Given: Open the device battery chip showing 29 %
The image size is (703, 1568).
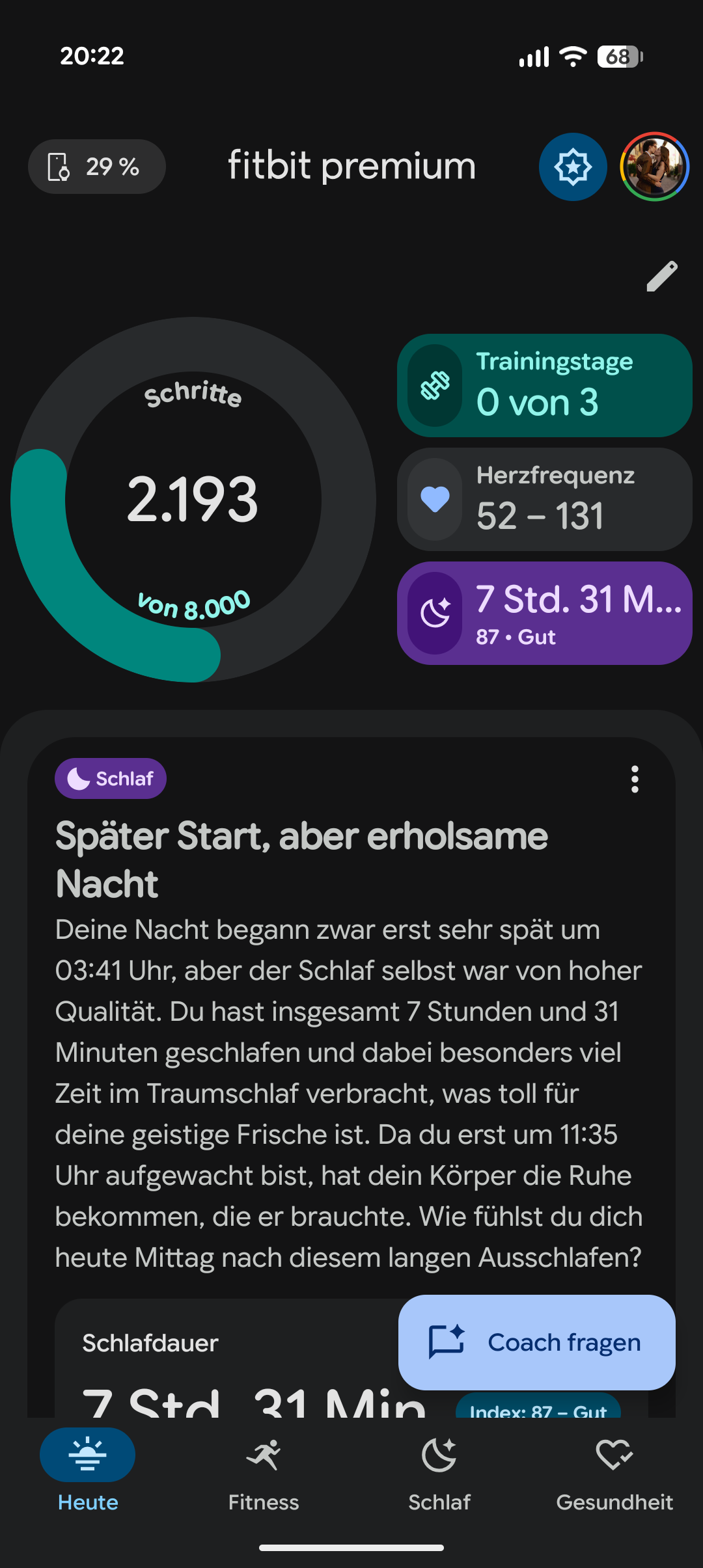Looking at the screenshot, I should coord(96,167).
